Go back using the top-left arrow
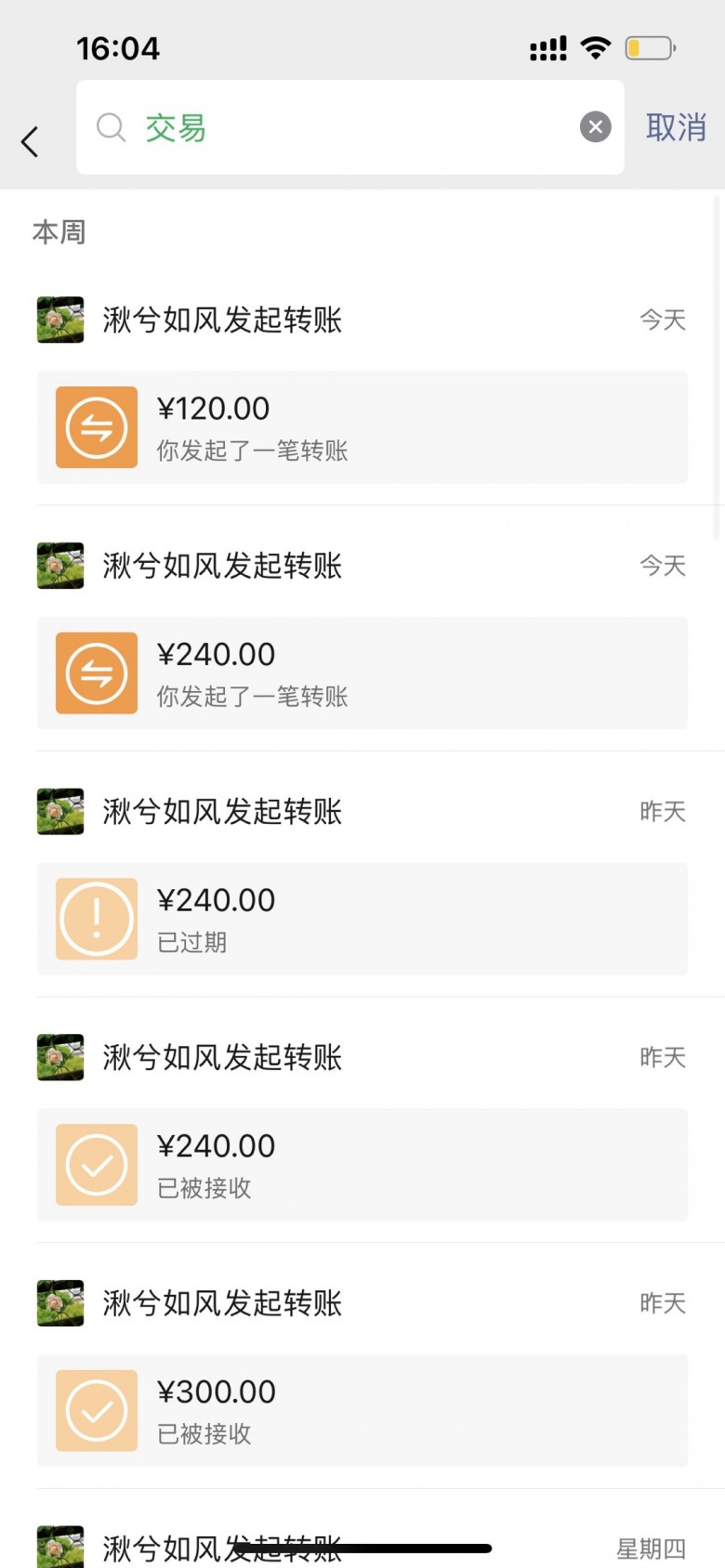725x1568 pixels. [30, 142]
